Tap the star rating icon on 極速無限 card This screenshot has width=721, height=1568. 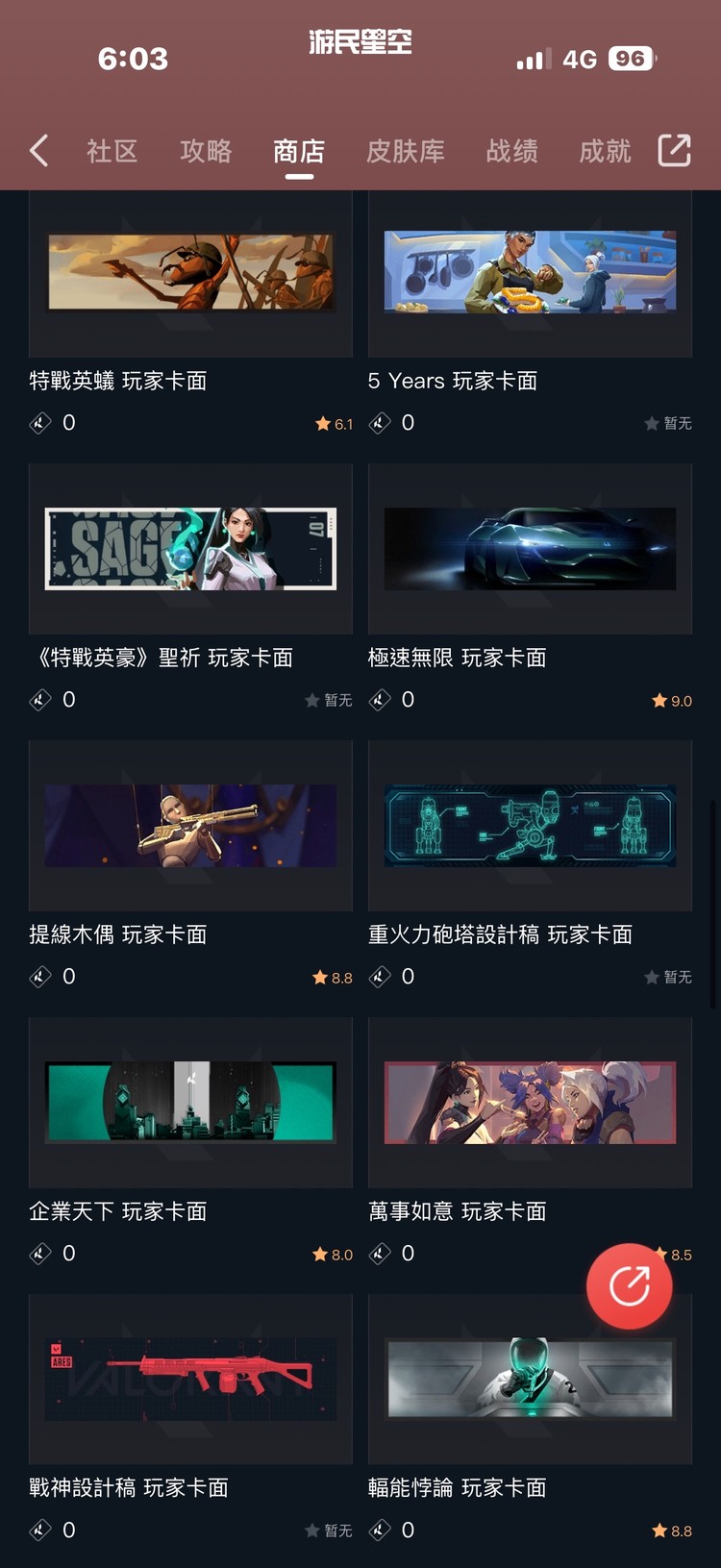coord(659,701)
